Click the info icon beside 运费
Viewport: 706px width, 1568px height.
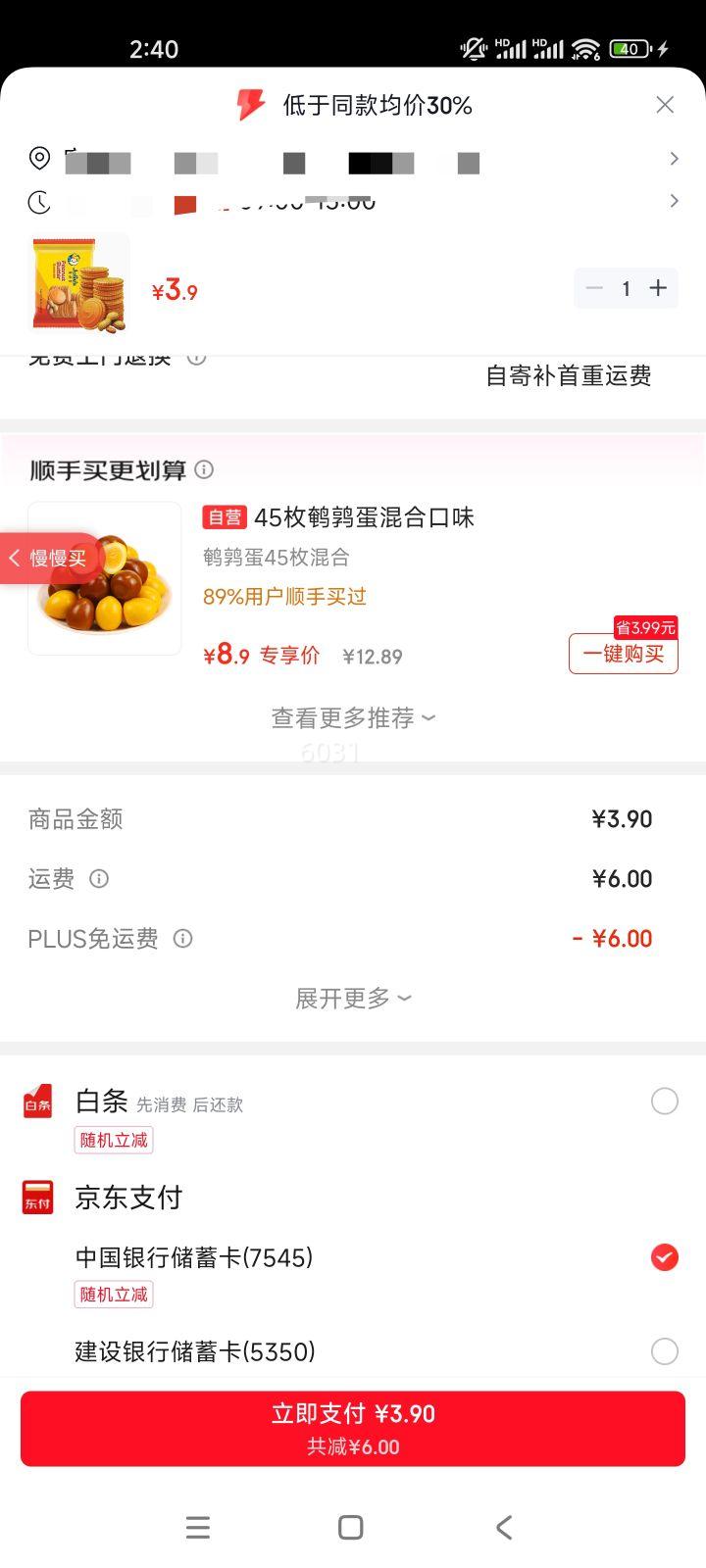(99, 879)
